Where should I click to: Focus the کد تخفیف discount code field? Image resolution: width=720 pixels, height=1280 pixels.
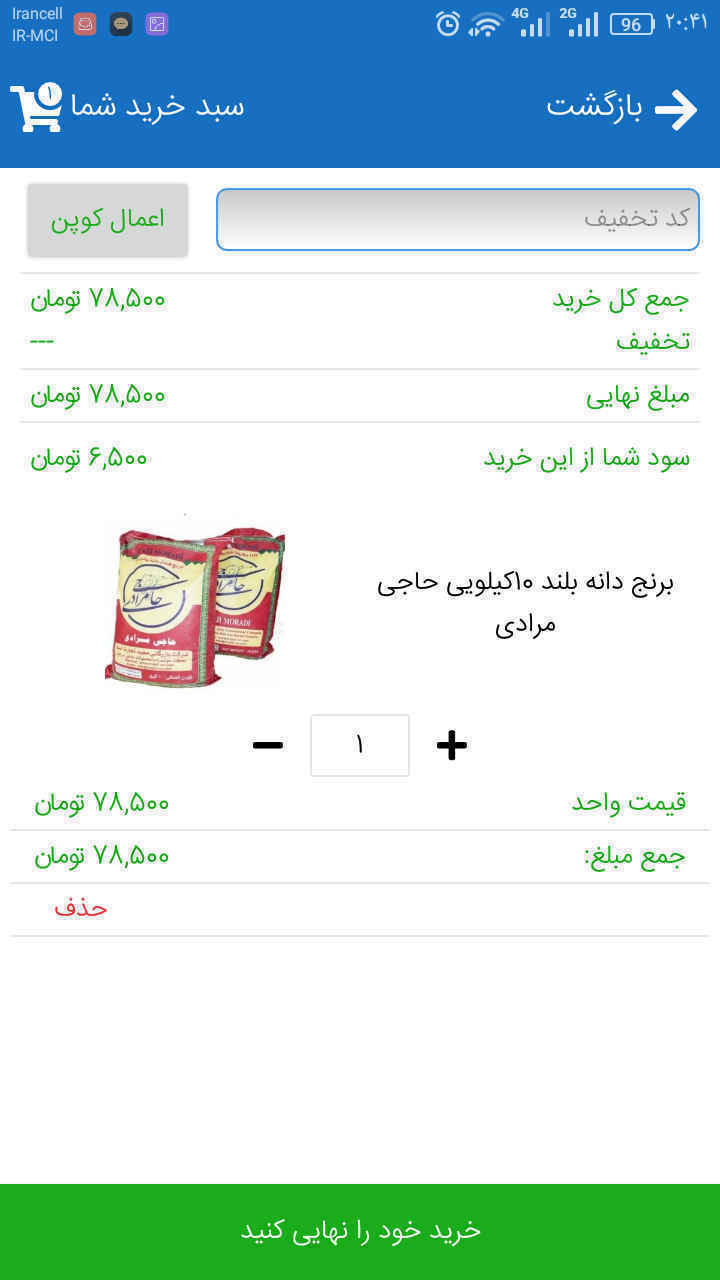[457, 219]
